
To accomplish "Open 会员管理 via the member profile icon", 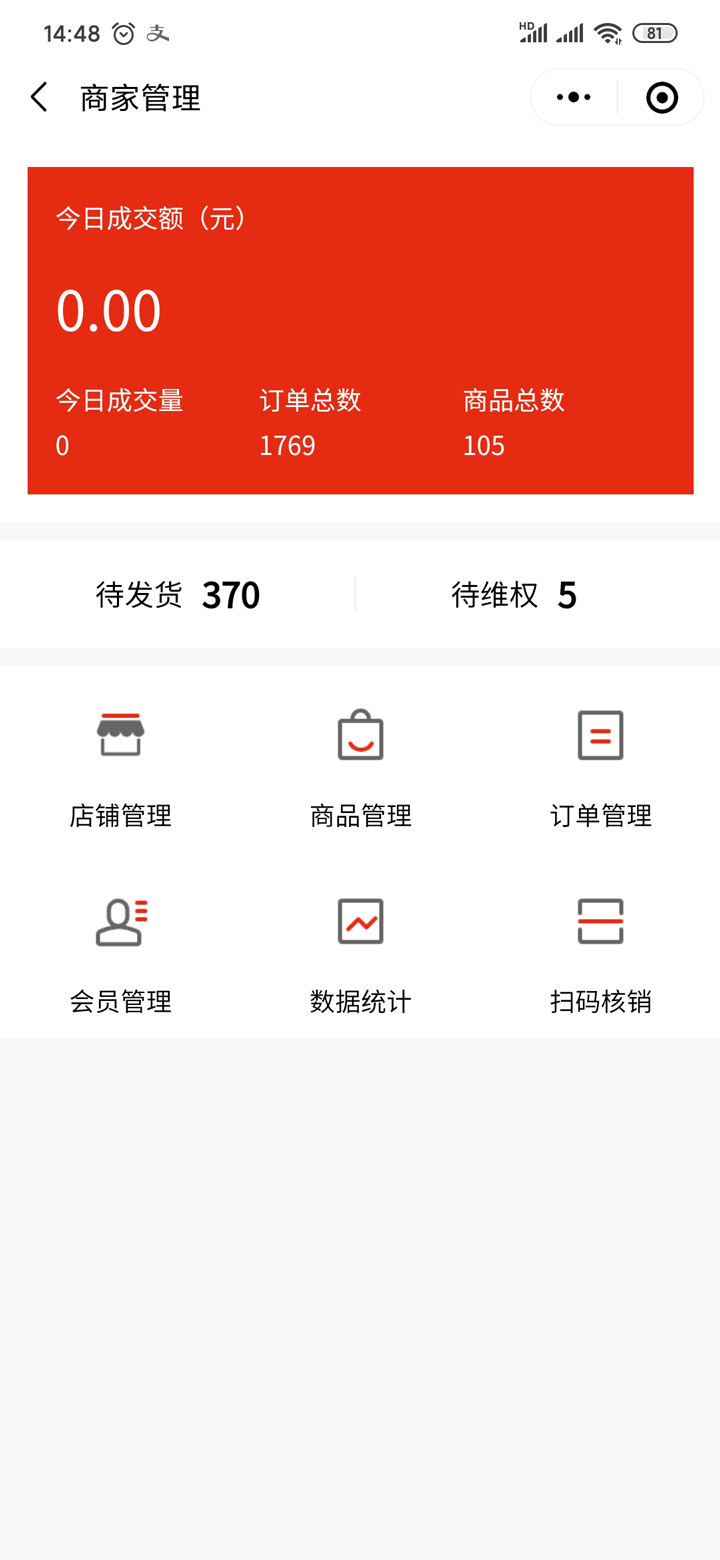I will click(120, 920).
